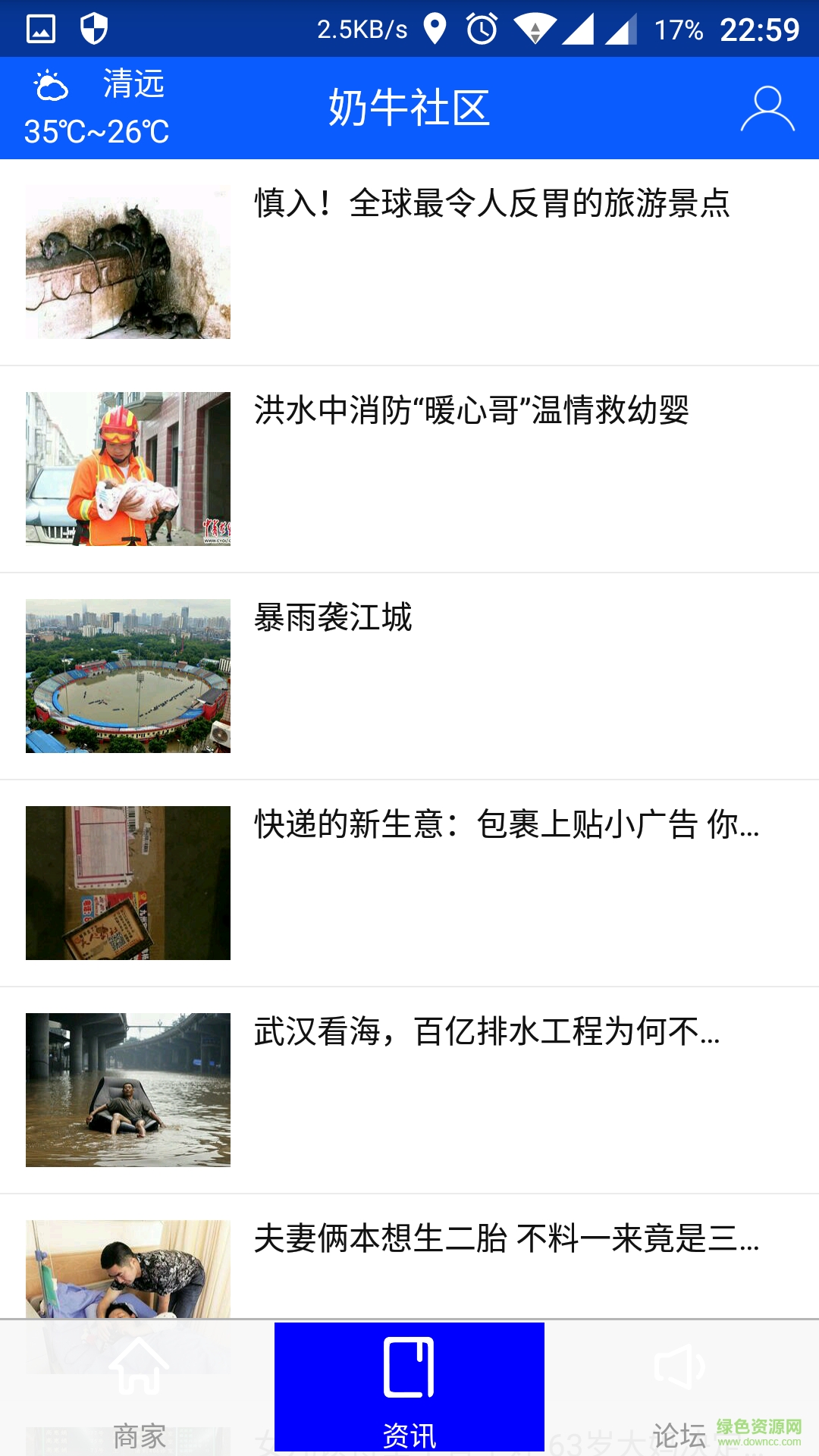The height and width of the screenshot is (1456, 819).
Task: Switch to the 论坛 tab
Action: [680, 1388]
